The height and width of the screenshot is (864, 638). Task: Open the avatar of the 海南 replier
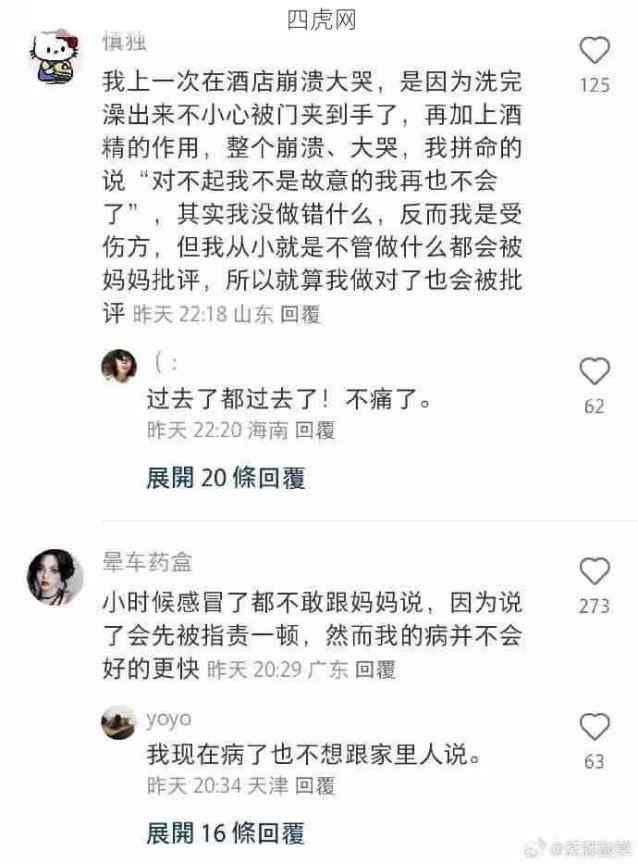click(119, 365)
